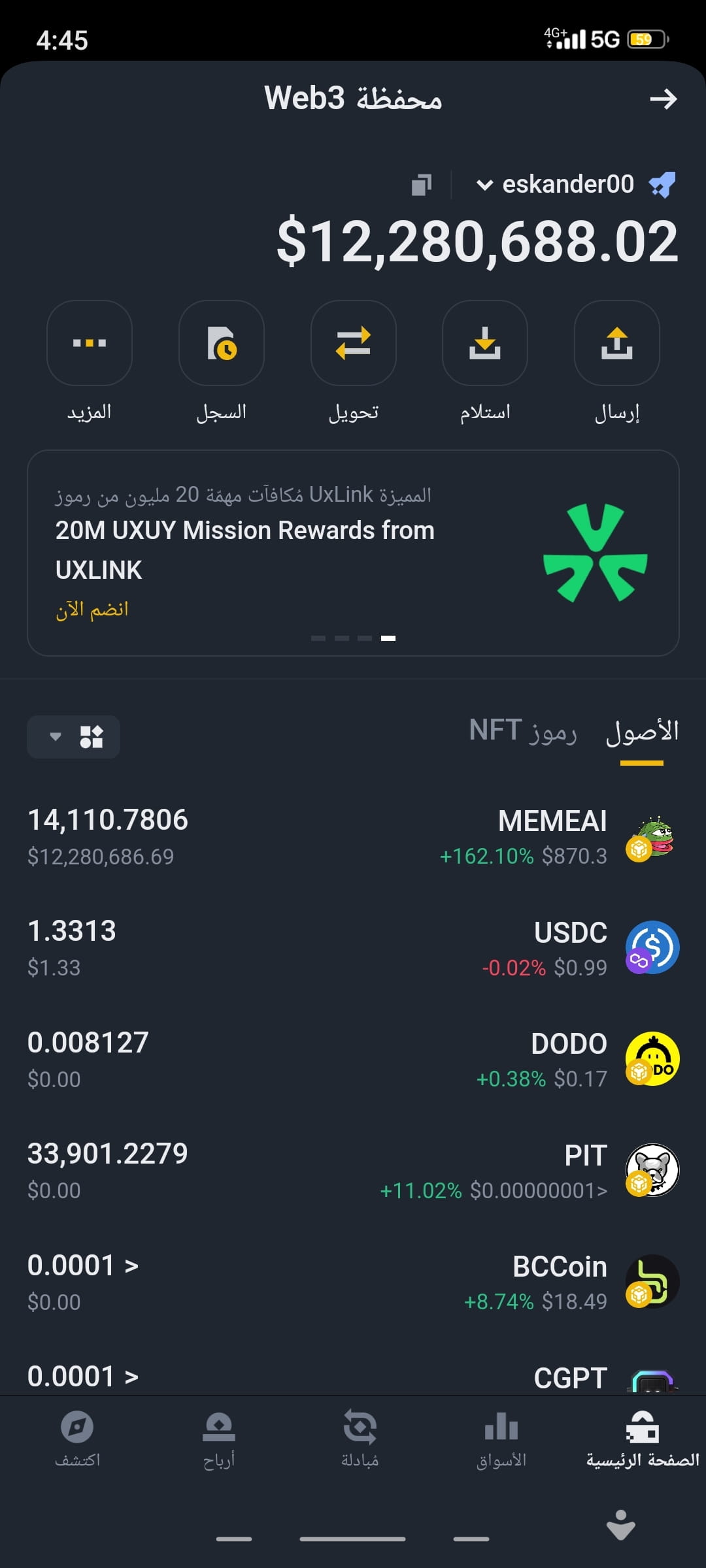Open the السجل (History) icon
The image size is (706, 1568).
(x=221, y=344)
